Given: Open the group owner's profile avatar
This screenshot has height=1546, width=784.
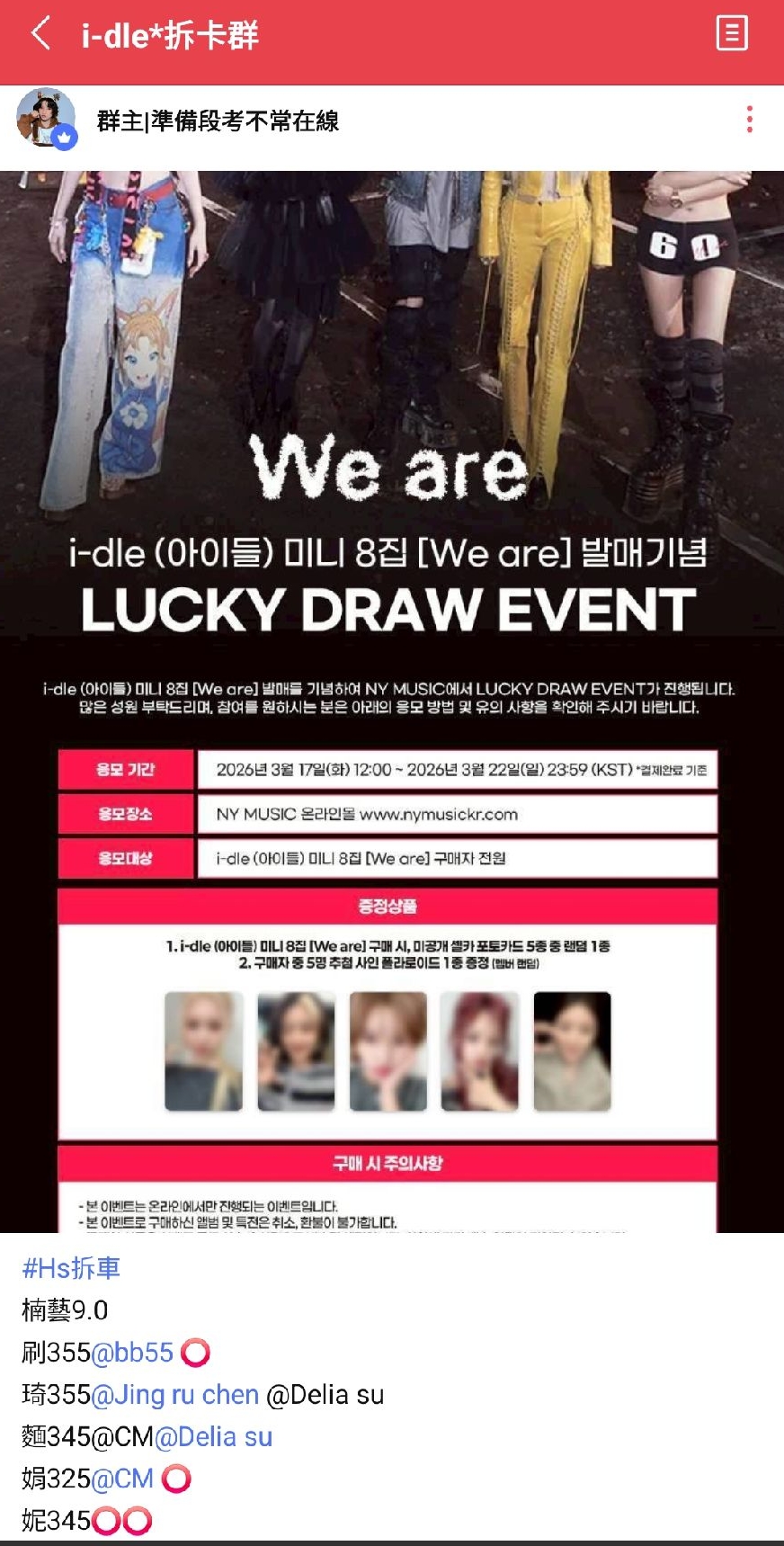Looking at the screenshot, I should pos(45,119).
